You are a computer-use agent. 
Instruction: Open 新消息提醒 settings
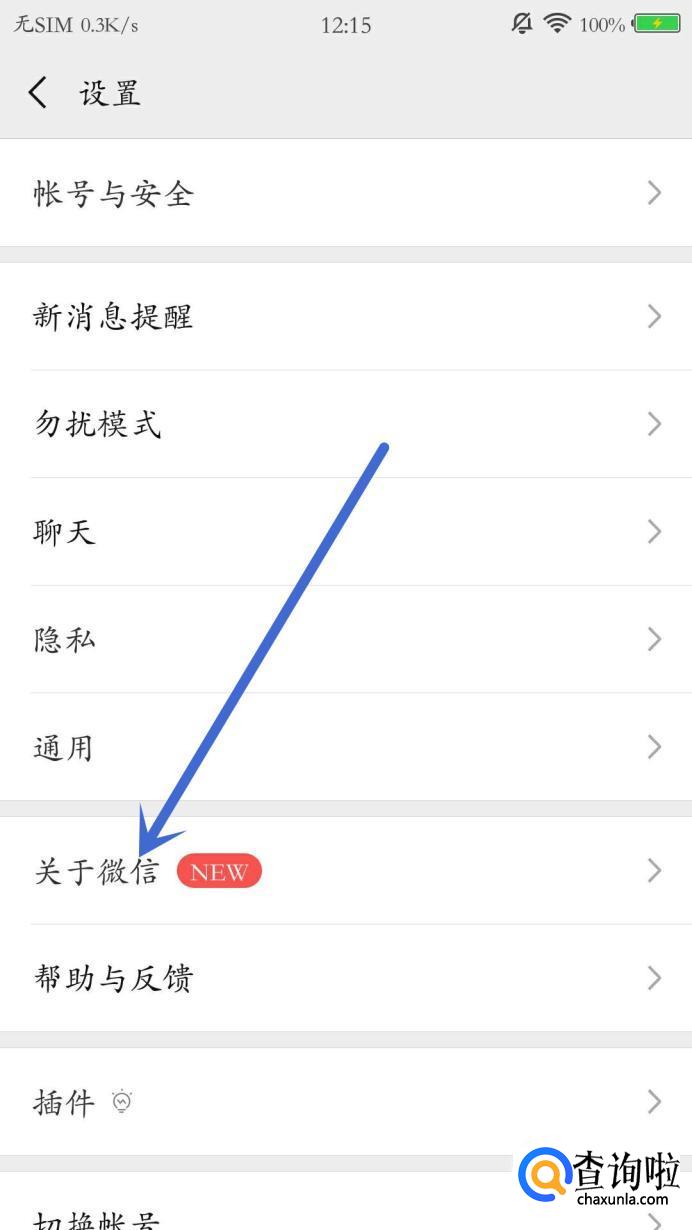coord(346,316)
